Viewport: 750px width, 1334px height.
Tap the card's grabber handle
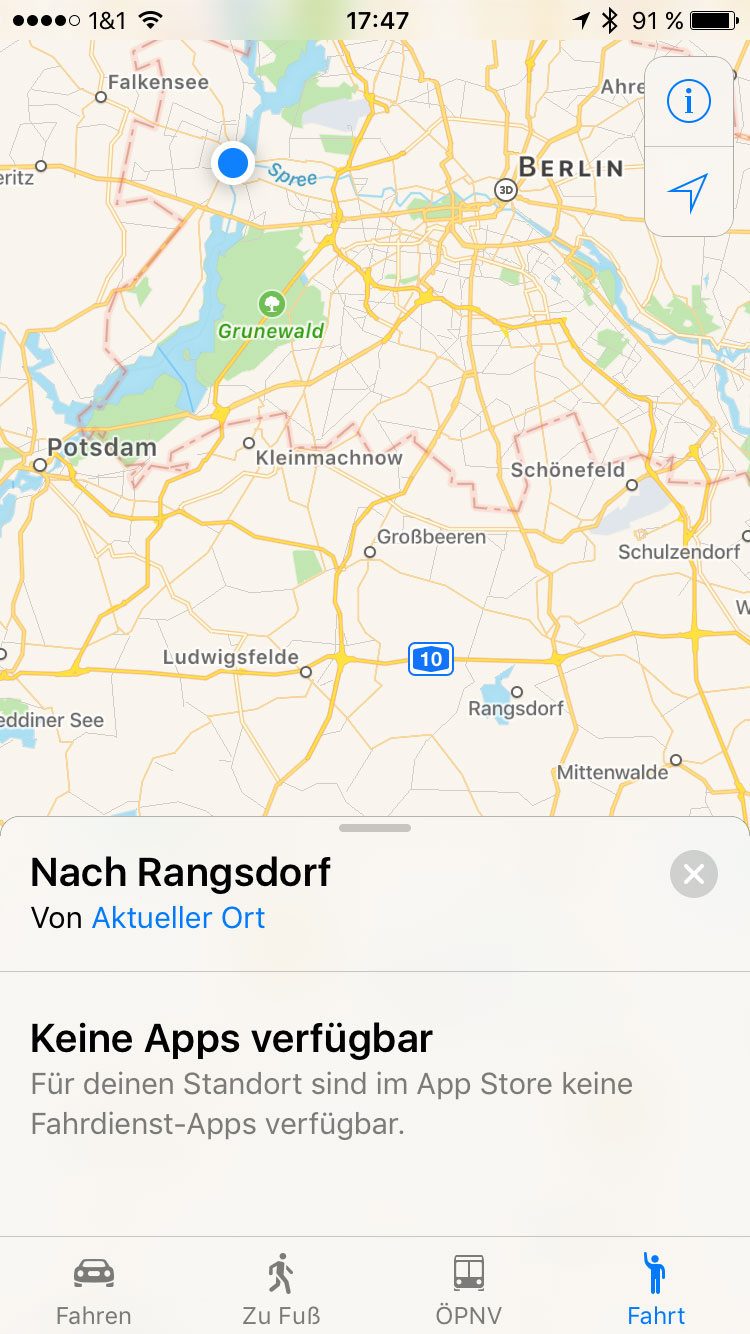tap(375, 828)
